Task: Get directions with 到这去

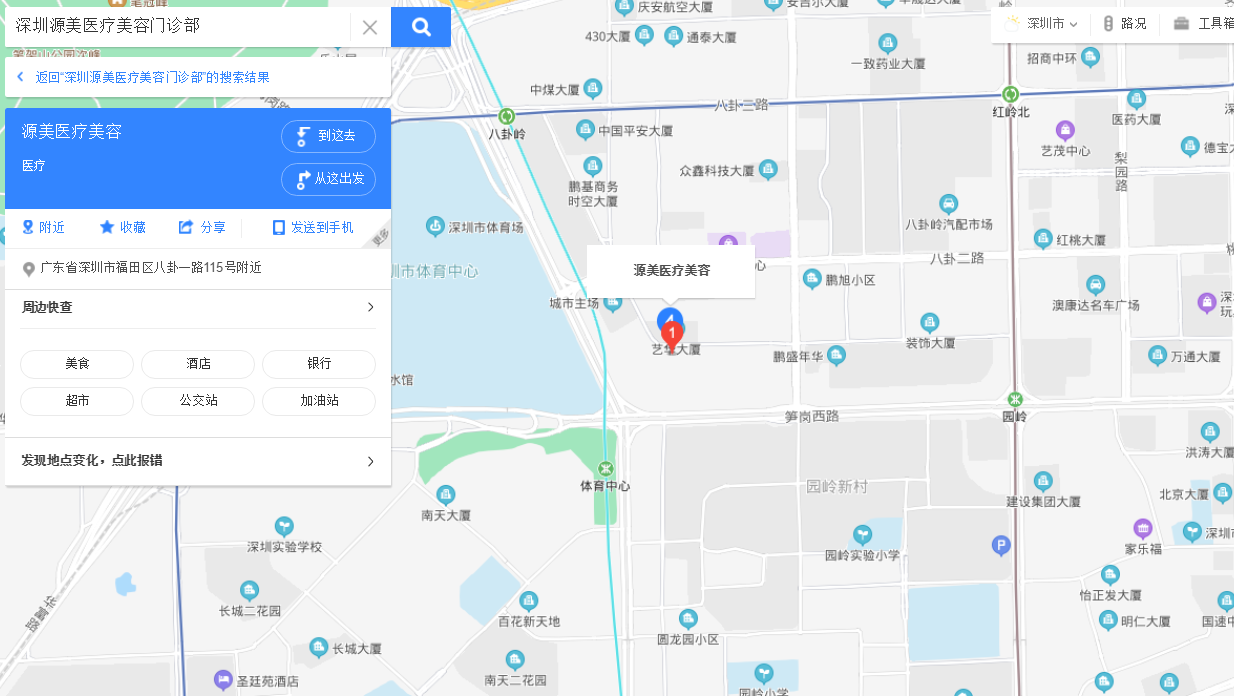Action: (328, 136)
